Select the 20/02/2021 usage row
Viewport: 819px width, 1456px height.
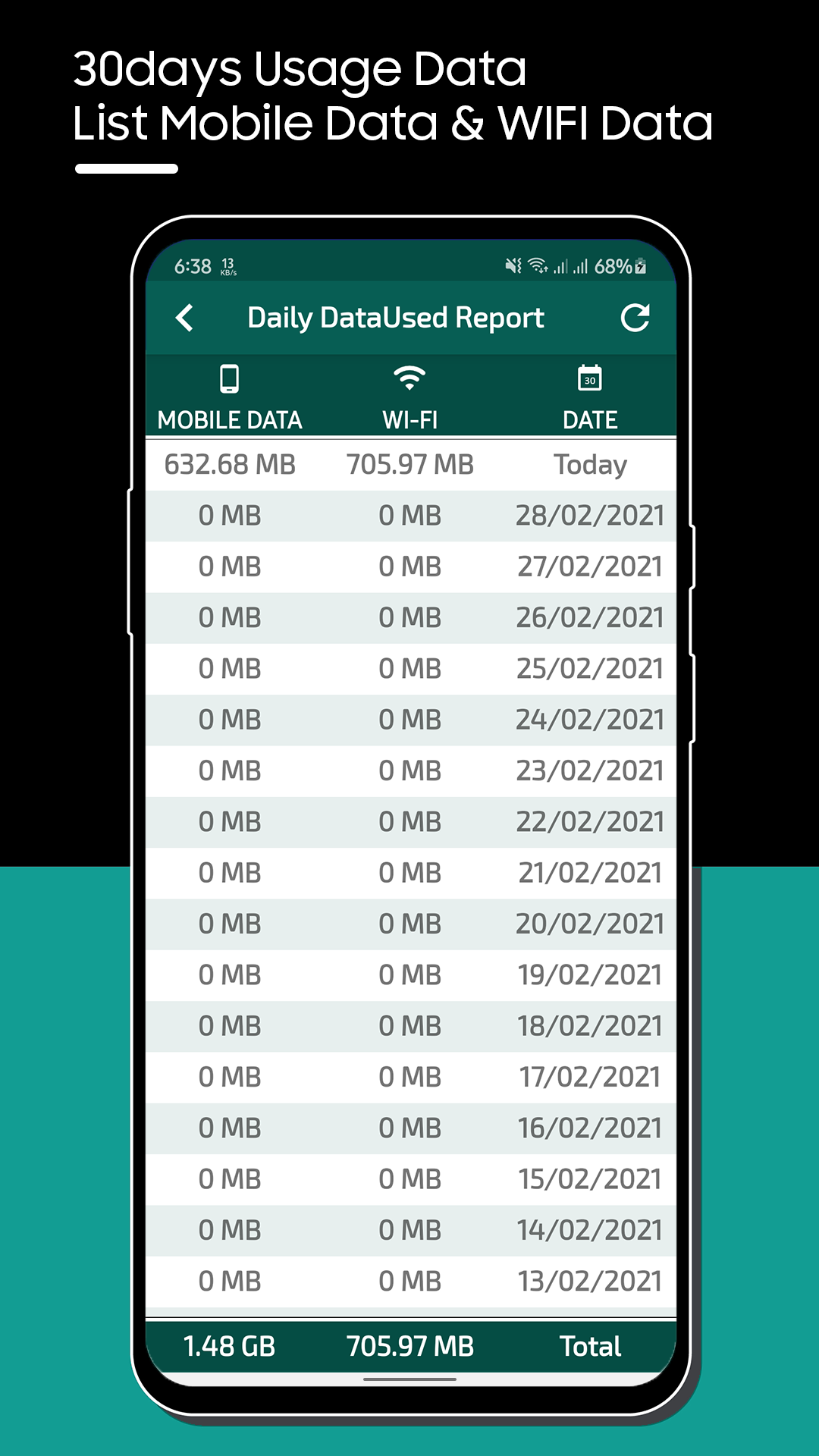click(409, 924)
